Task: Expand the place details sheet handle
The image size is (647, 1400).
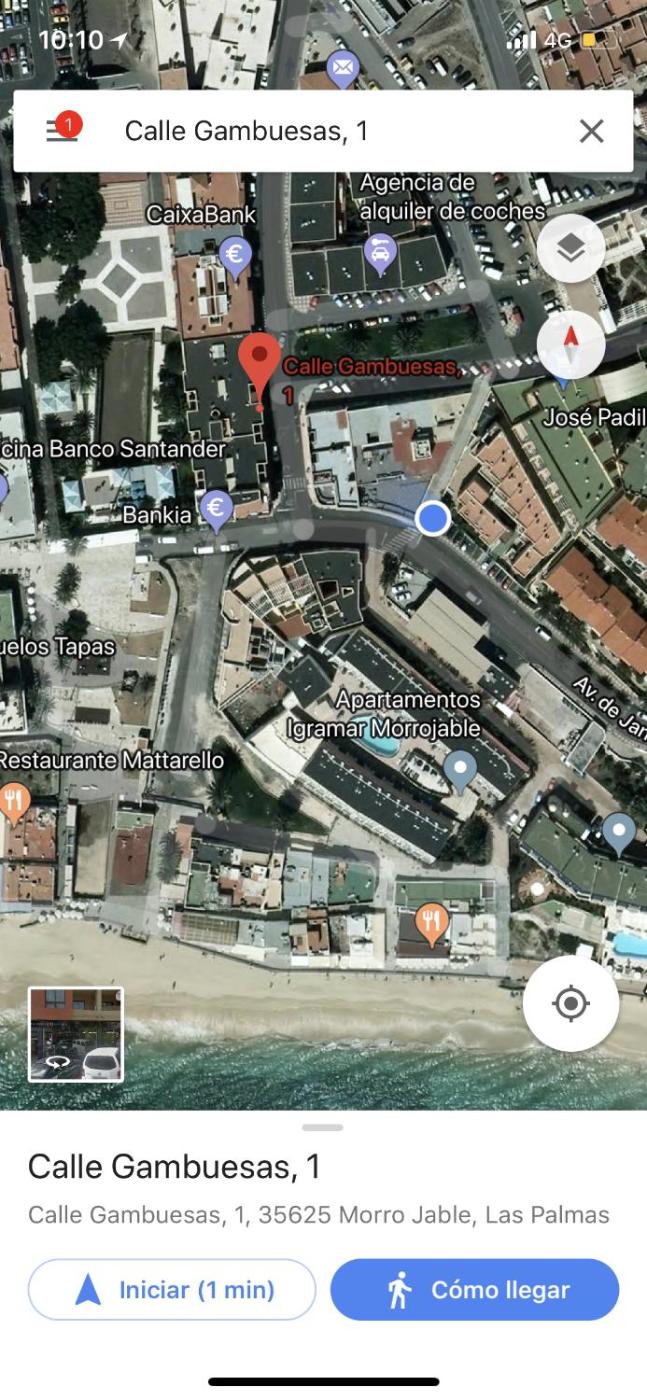Action: coord(322,1127)
